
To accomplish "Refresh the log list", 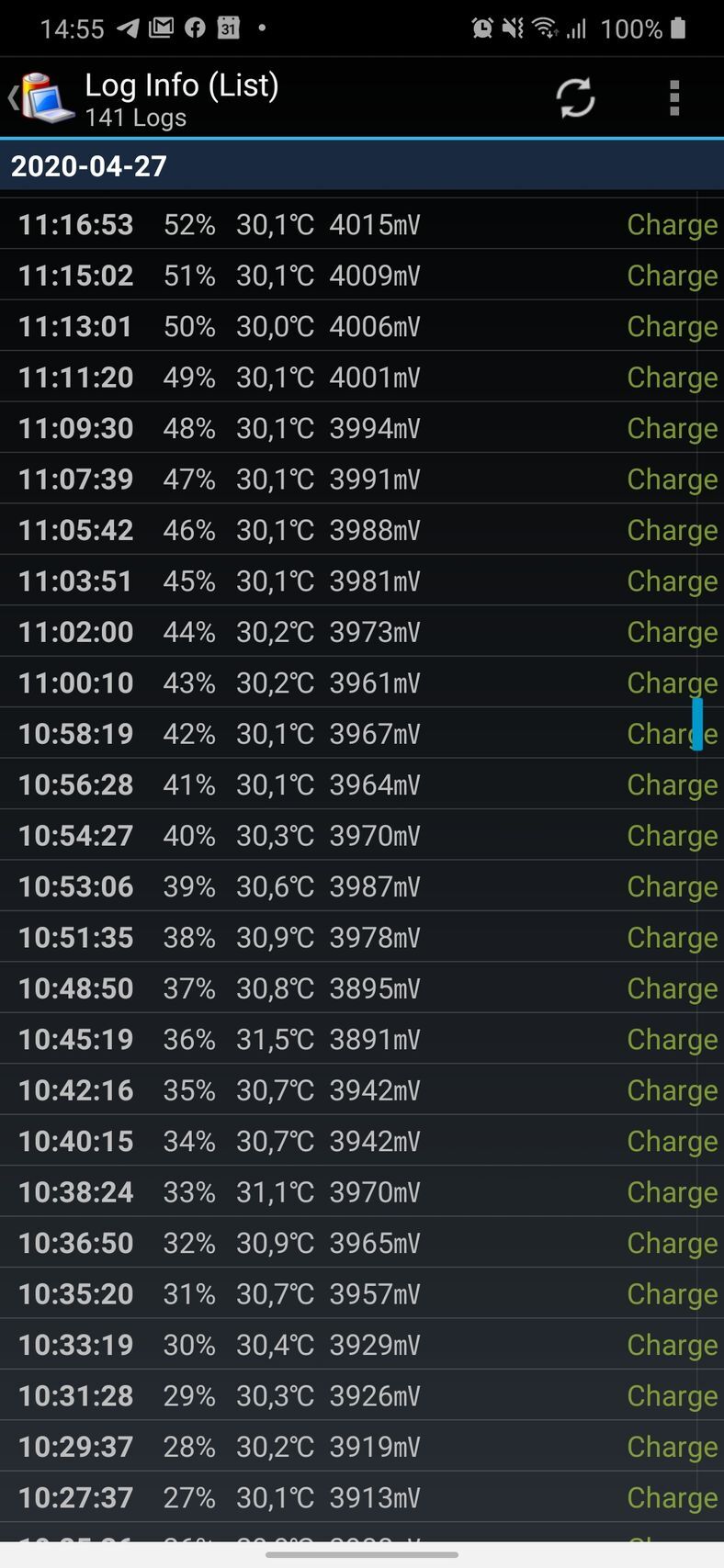I will click(x=576, y=98).
